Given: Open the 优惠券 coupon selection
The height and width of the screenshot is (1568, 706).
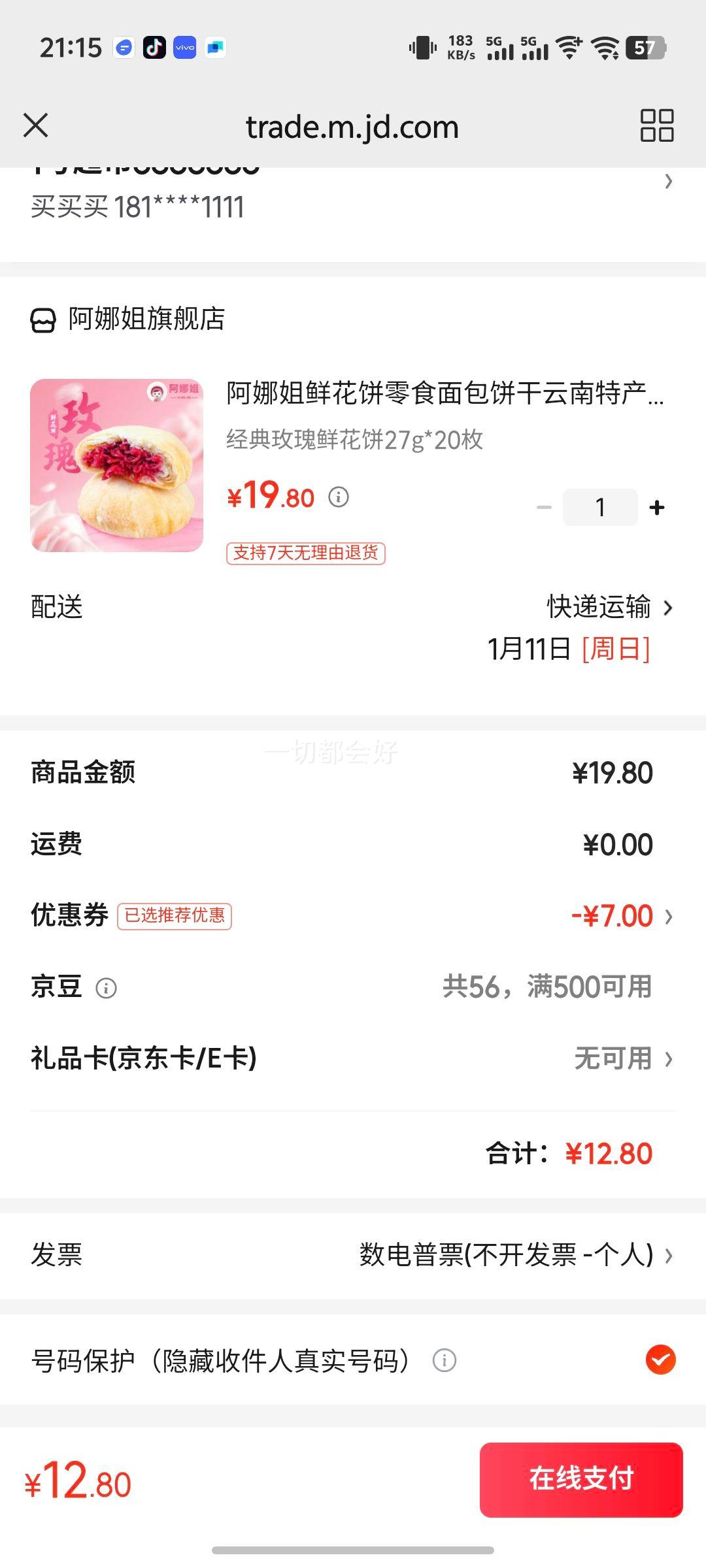Looking at the screenshot, I should point(621,916).
